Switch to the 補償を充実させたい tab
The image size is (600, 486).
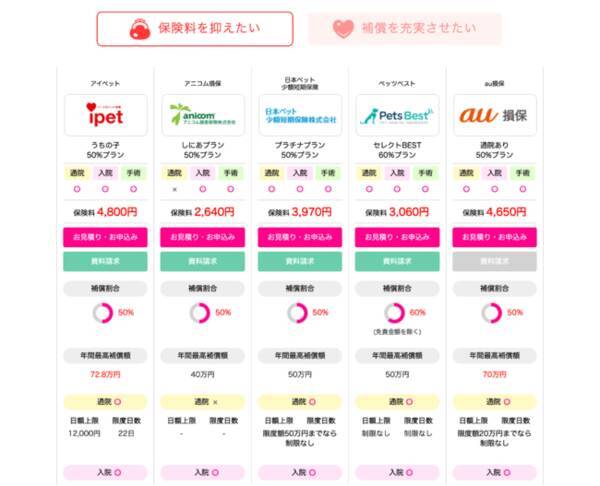pyautogui.click(x=404, y=29)
